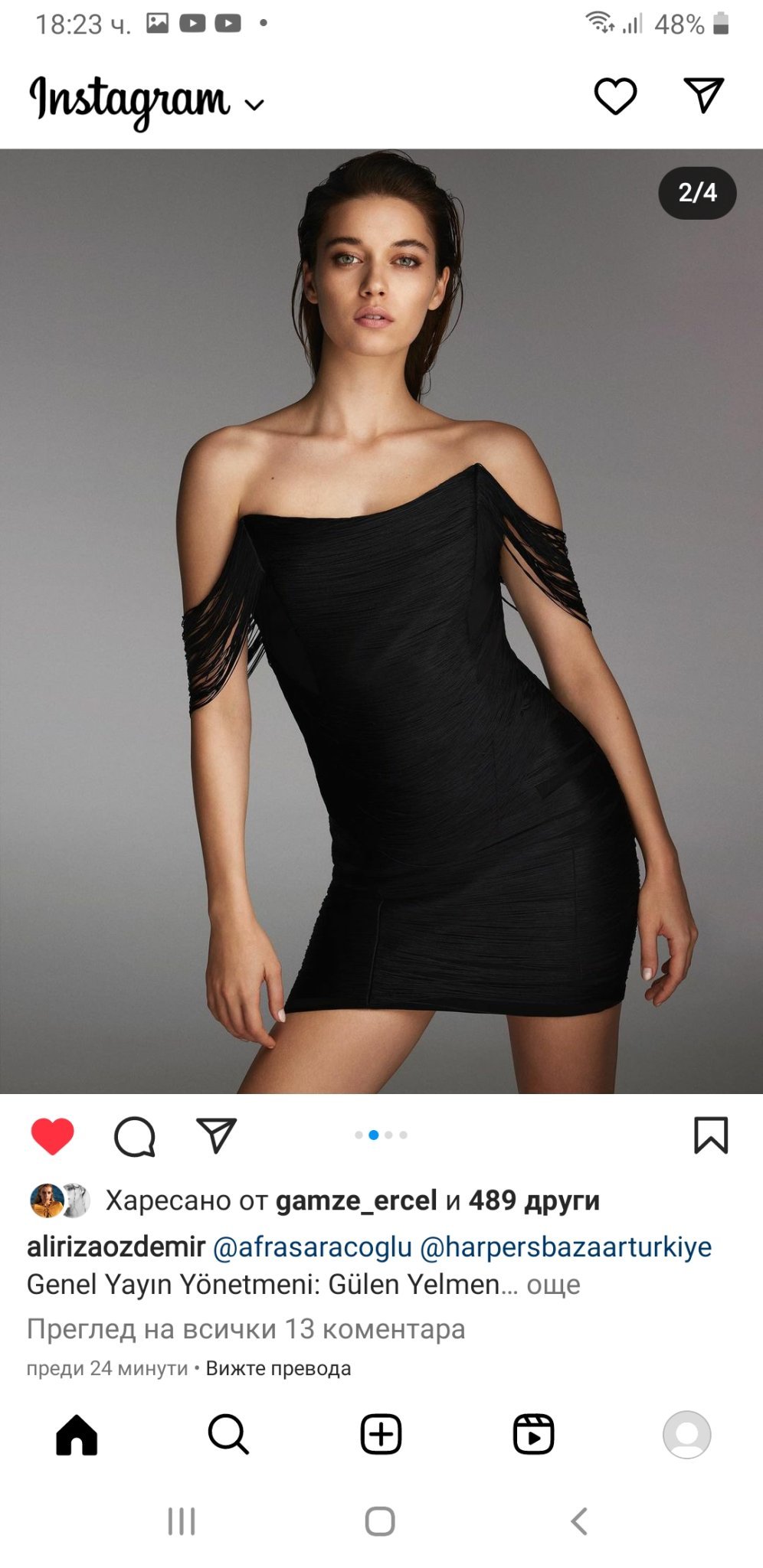Switch to the Search tab
The height and width of the screenshot is (1568, 763).
point(228,1434)
